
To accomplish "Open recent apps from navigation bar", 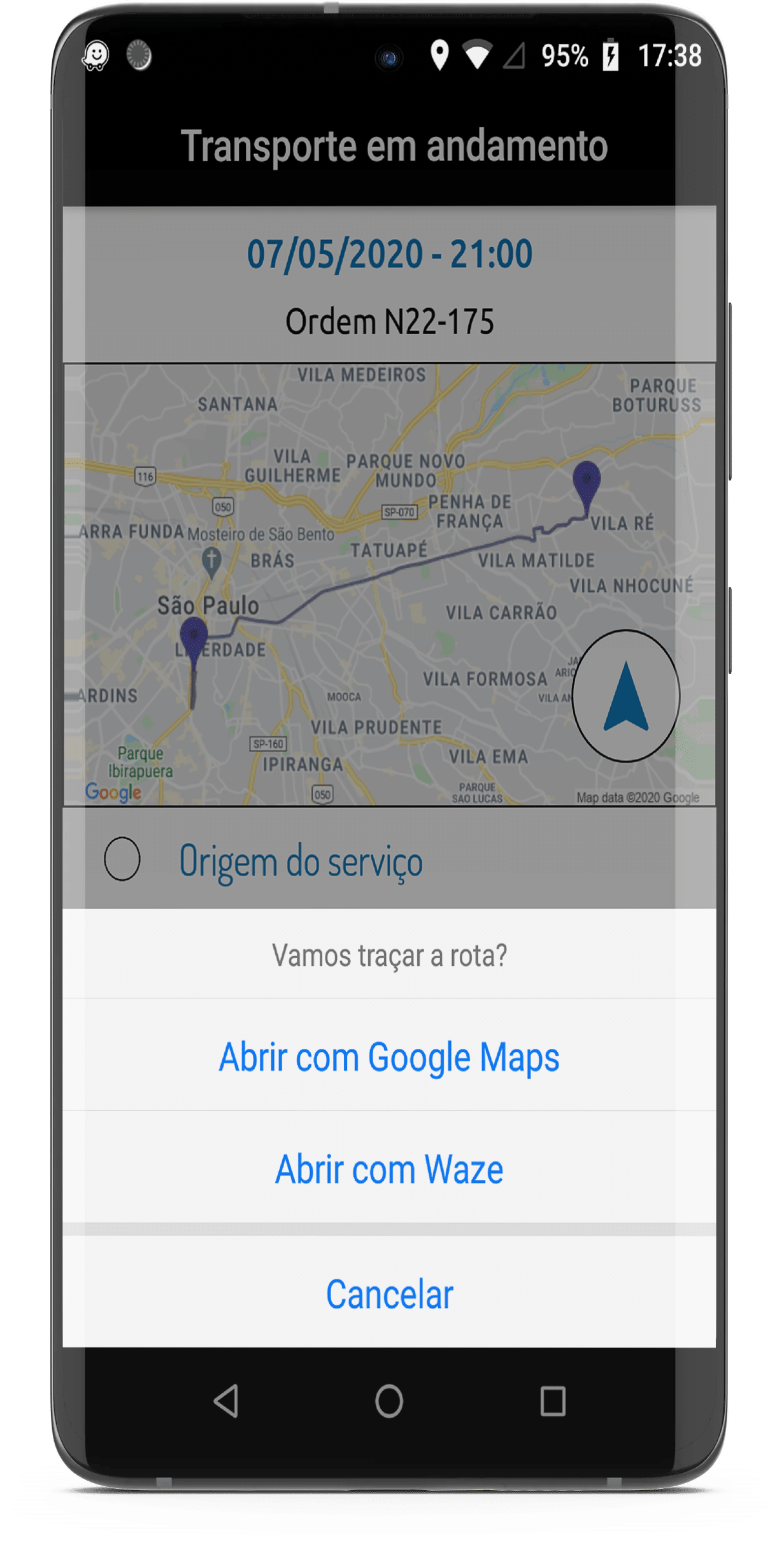I will point(552,1401).
